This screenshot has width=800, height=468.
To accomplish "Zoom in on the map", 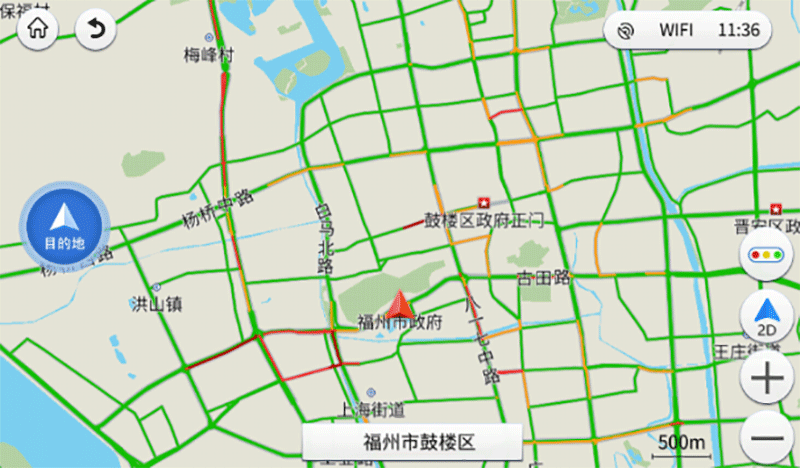I will pyautogui.click(x=767, y=380).
